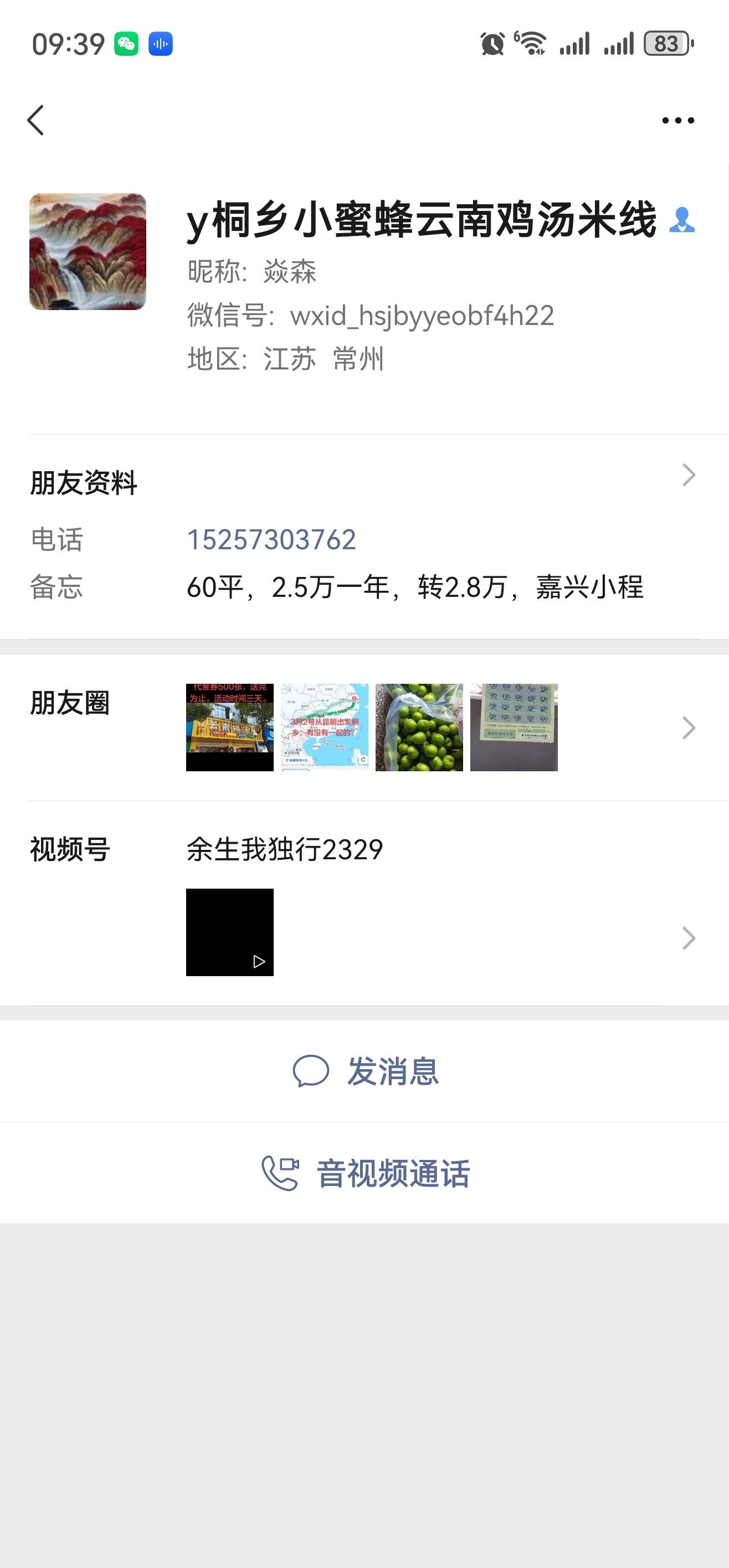Image resolution: width=729 pixels, height=1568 pixels.
Task: Open 朋友圈 using the right-facing chevron
Action: click(687, 728)
